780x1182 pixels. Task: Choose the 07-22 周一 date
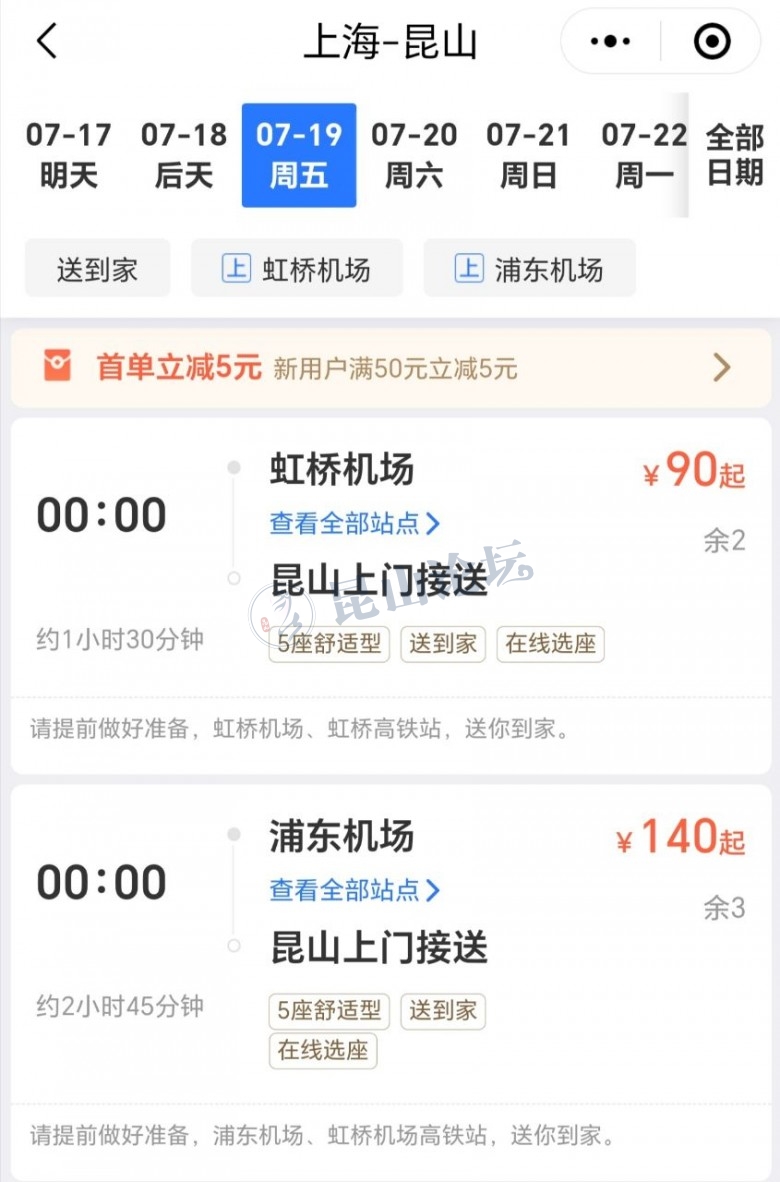643,155
